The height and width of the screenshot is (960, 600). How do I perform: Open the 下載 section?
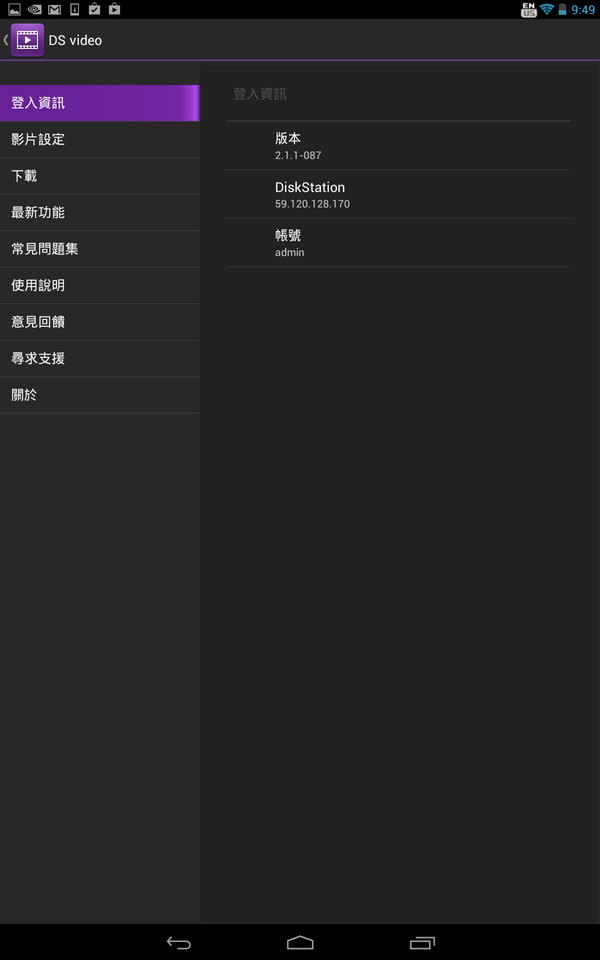[99, 176]
